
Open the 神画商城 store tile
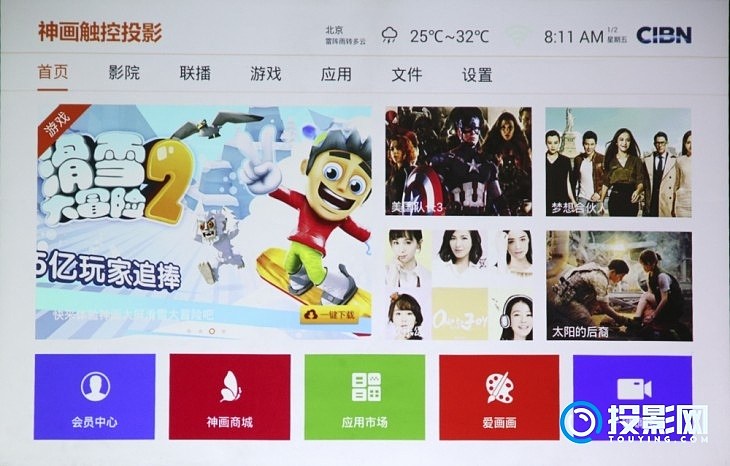pos(229,396)
